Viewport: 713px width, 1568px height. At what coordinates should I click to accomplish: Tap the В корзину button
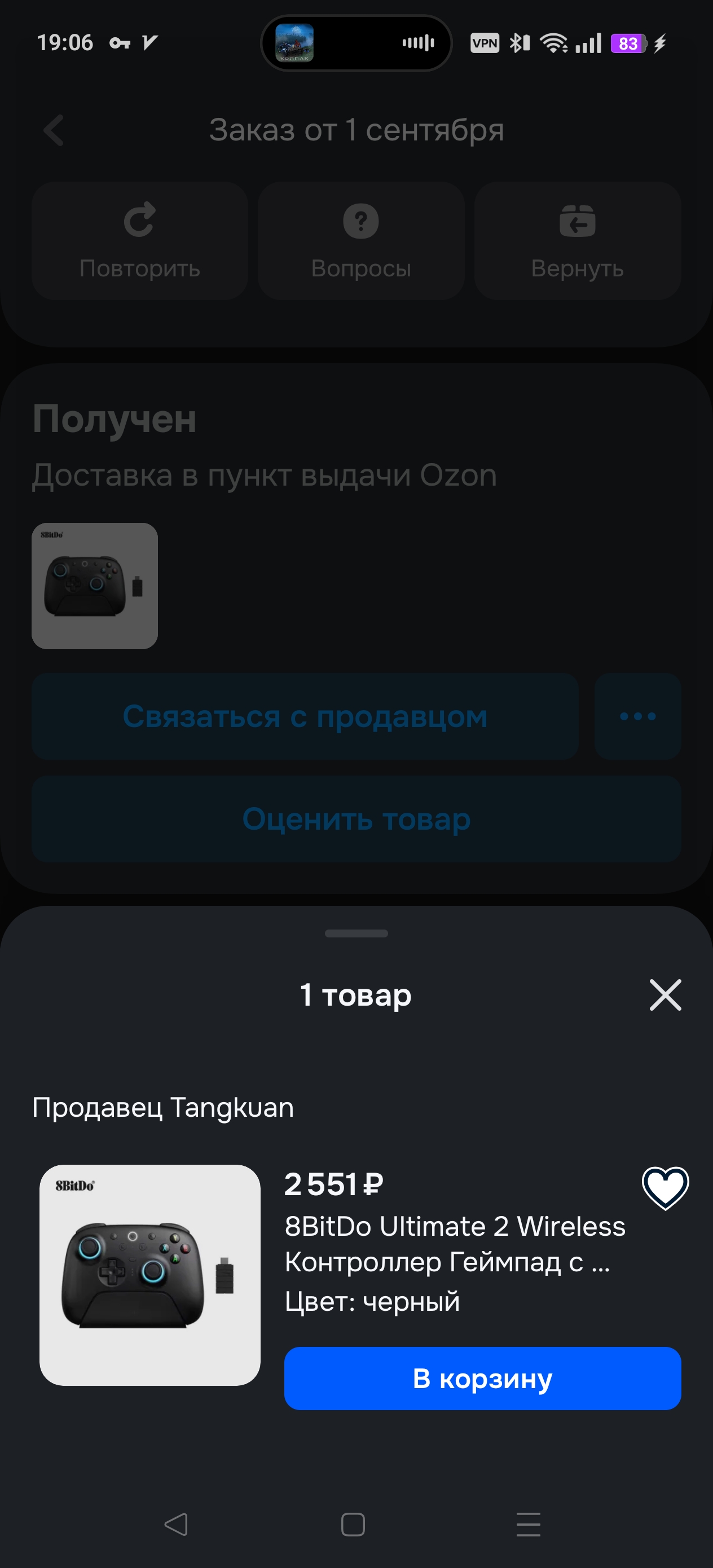tap(482, 1378)
